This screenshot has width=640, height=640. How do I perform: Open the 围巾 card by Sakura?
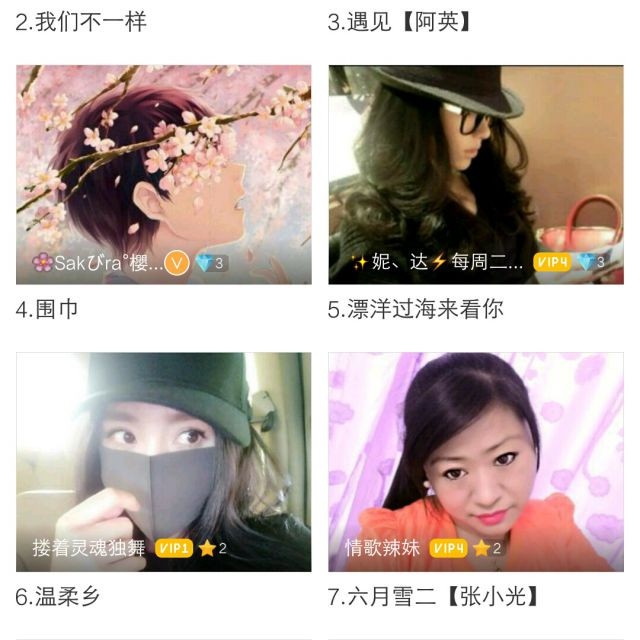click(163, 175)
